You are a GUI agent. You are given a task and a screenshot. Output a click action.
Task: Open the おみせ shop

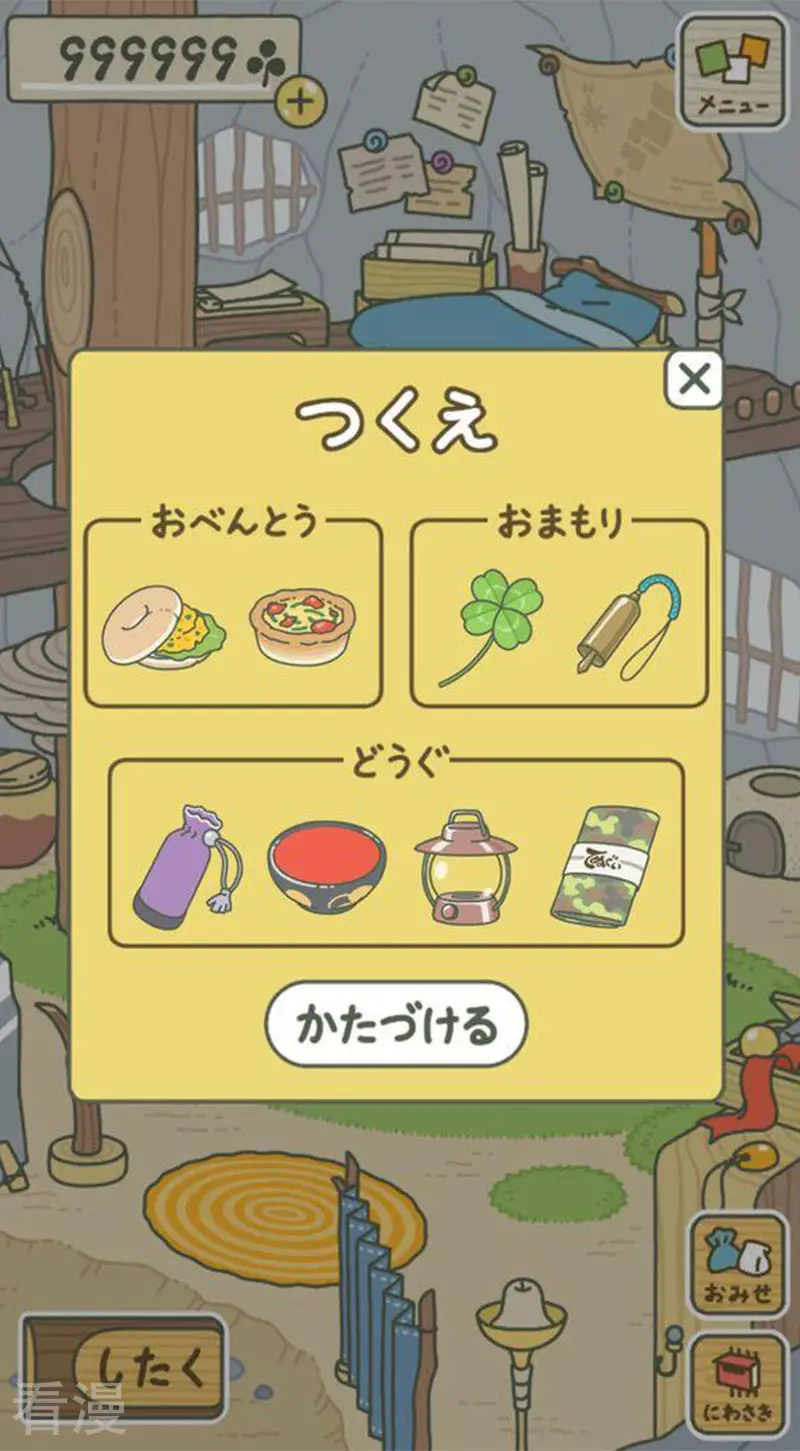737,1265
